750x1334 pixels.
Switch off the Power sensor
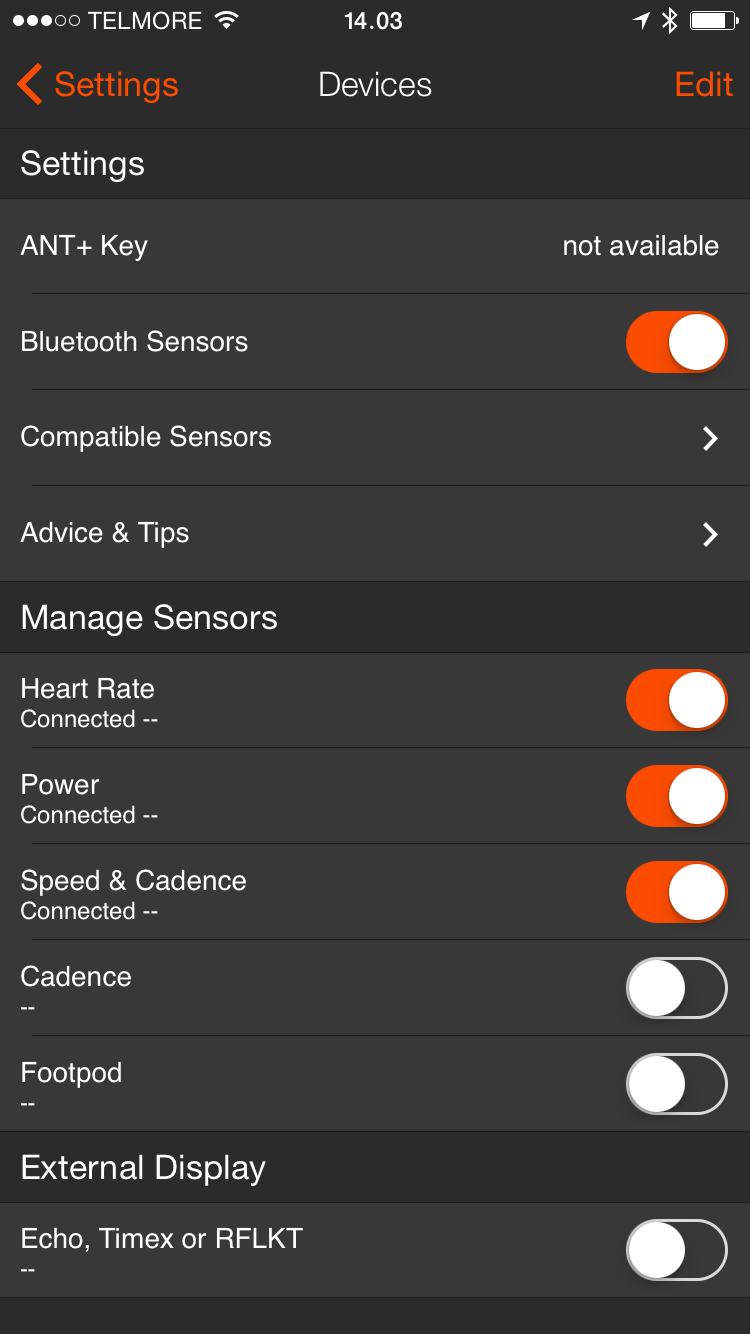coord(676,796)
